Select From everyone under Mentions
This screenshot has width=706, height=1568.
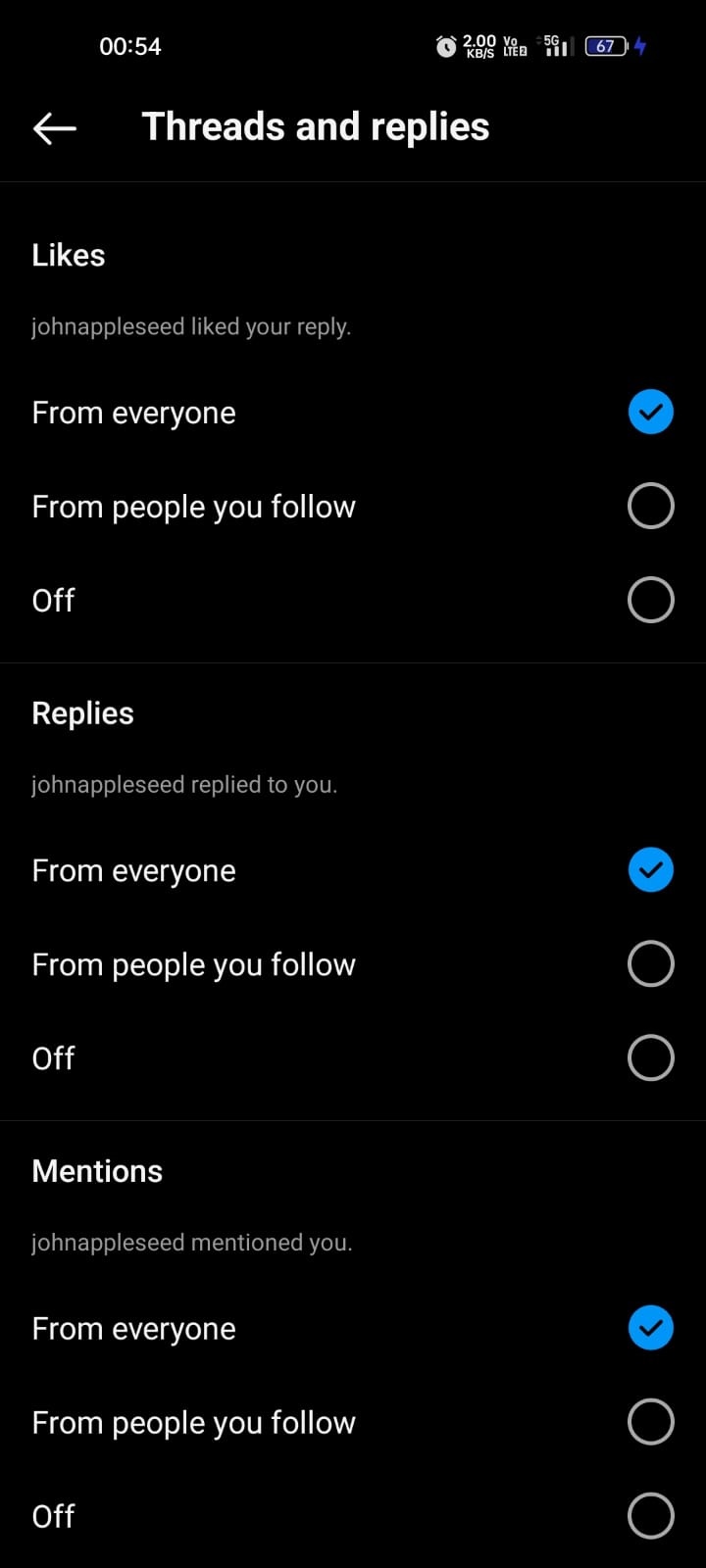point(353,1329)
